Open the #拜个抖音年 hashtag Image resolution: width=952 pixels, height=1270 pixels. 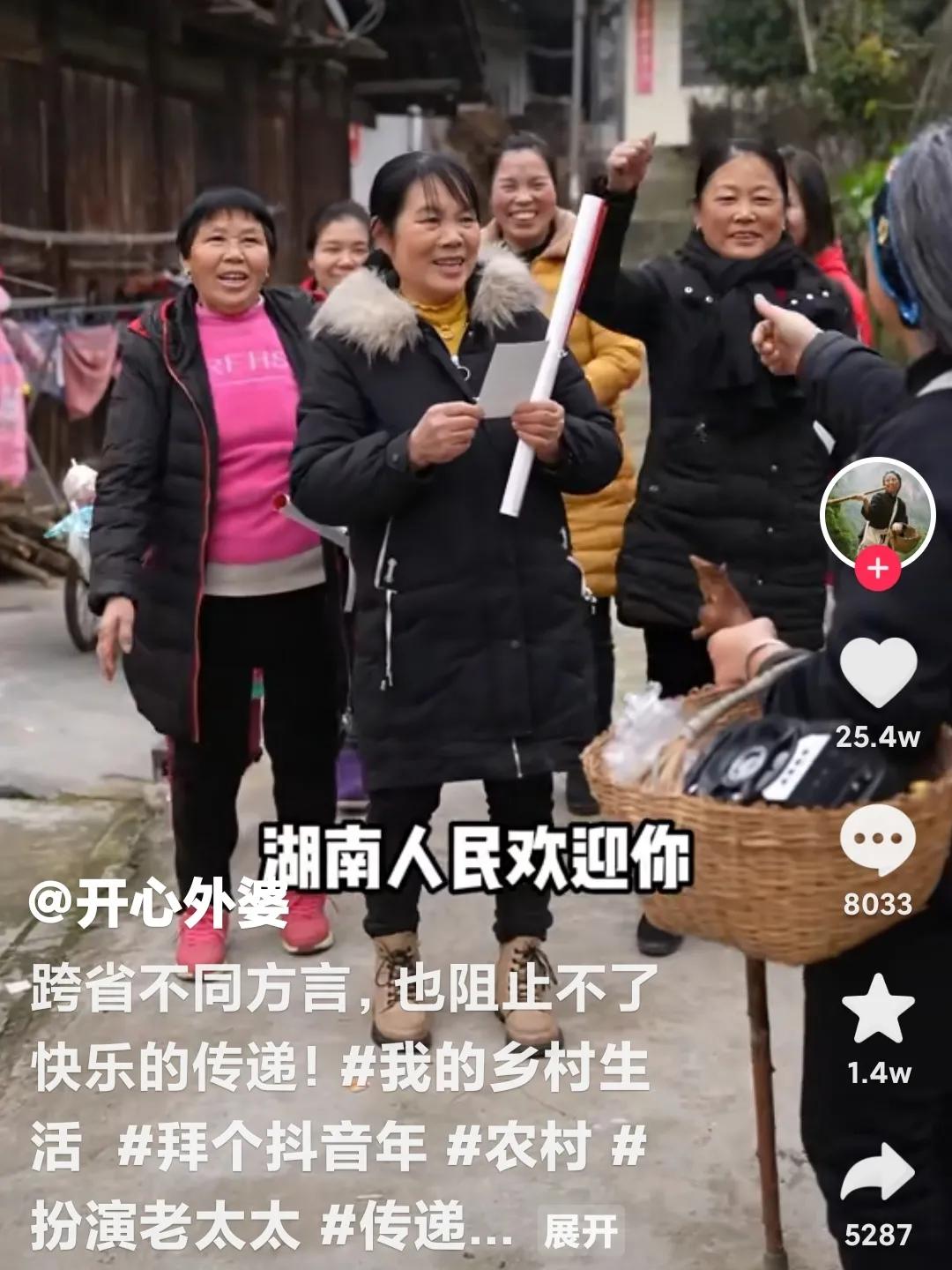(271, 1149)
